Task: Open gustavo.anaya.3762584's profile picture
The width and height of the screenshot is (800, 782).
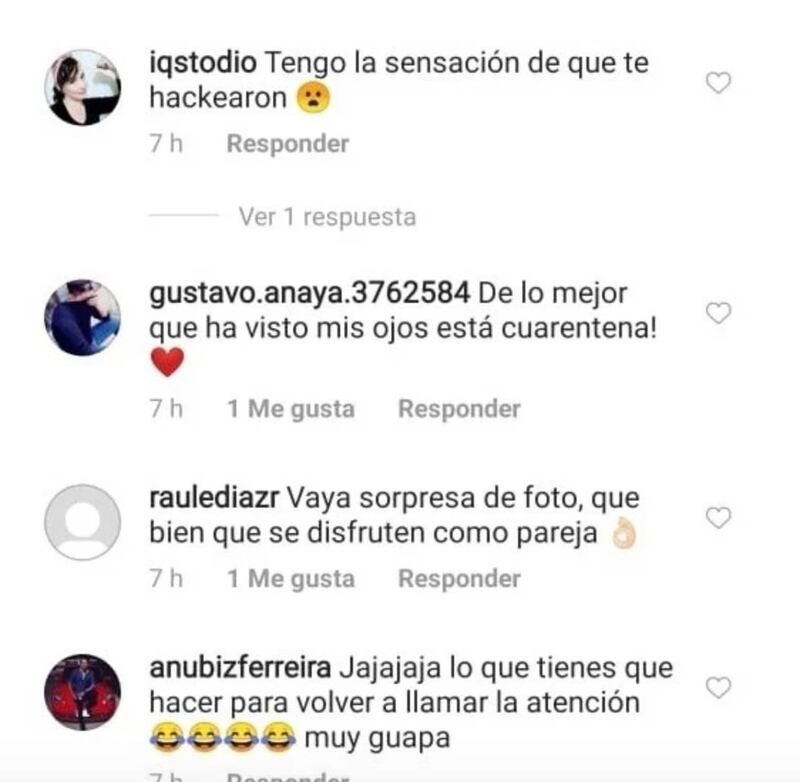Action: 83,318
